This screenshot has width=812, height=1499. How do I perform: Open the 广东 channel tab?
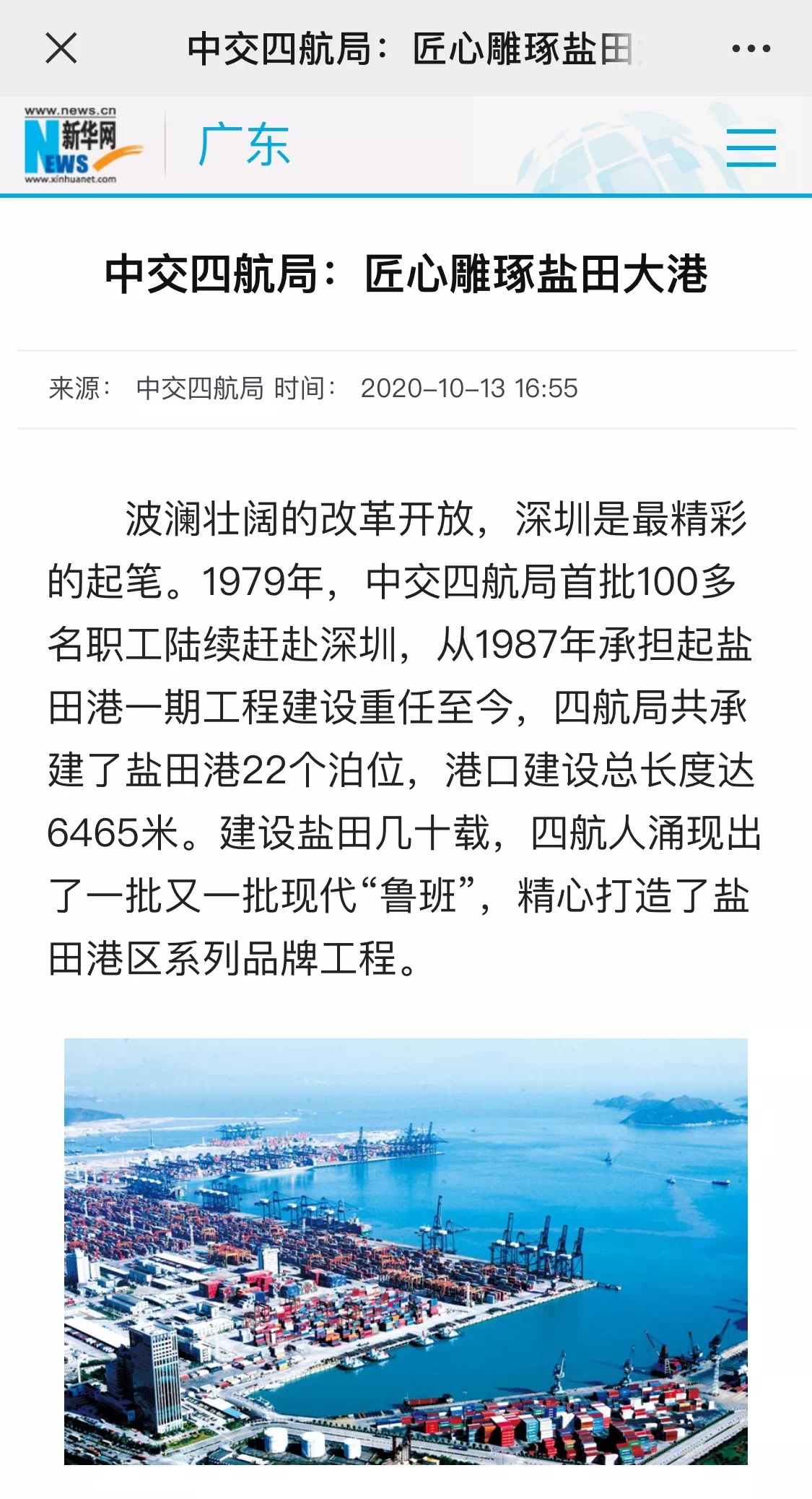point(243,142)
